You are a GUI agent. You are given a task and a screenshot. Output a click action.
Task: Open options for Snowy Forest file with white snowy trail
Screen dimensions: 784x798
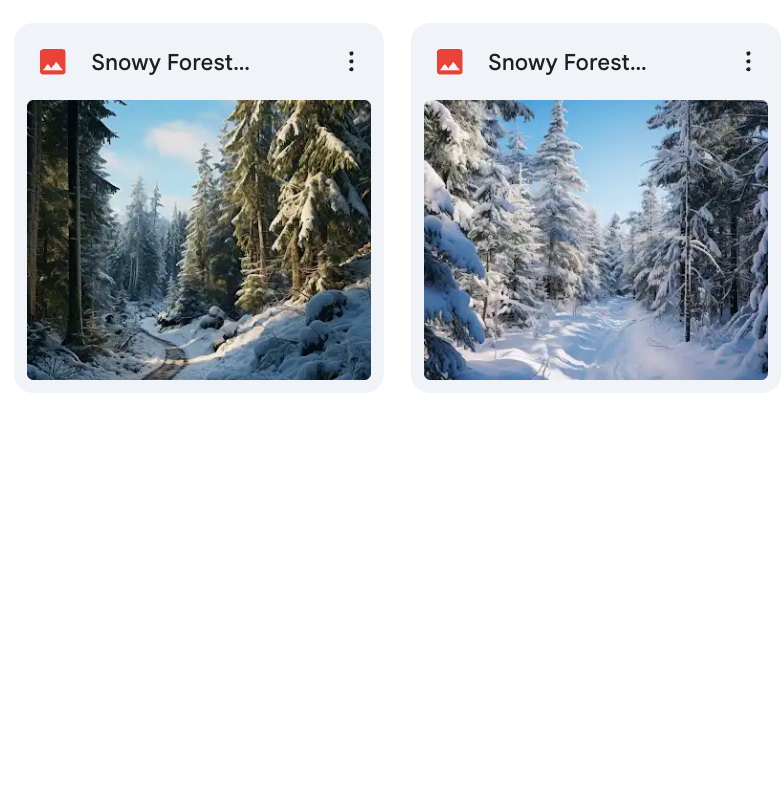(748, 62)
